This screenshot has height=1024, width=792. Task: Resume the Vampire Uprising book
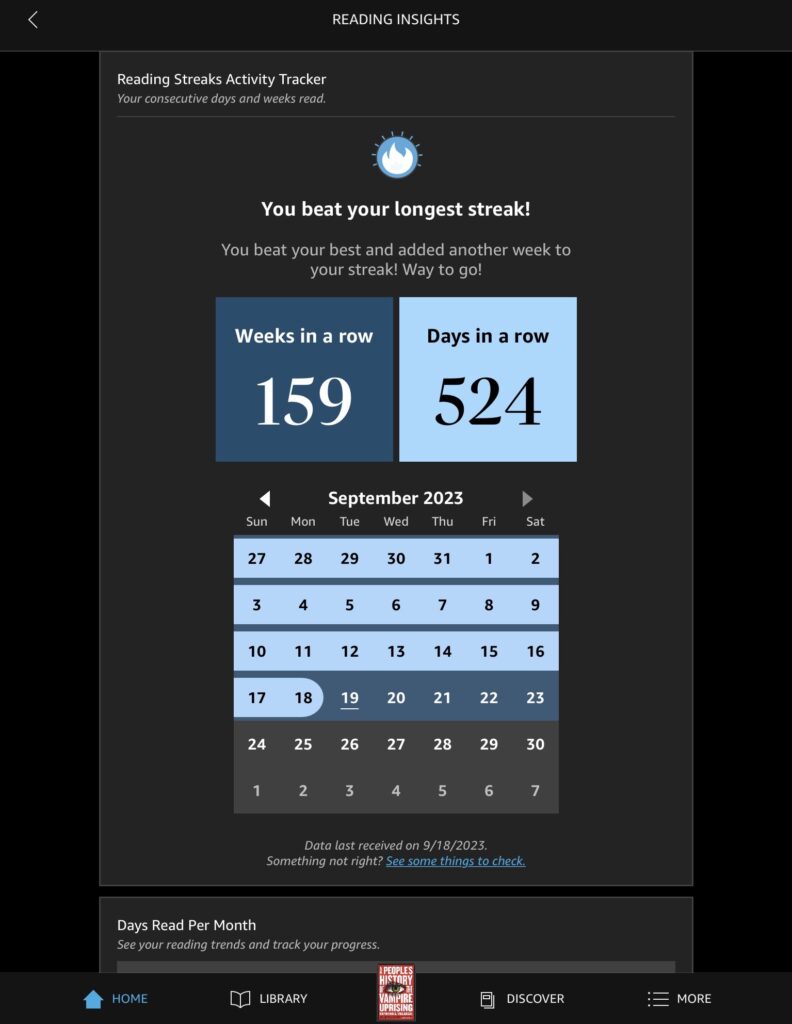396,993
